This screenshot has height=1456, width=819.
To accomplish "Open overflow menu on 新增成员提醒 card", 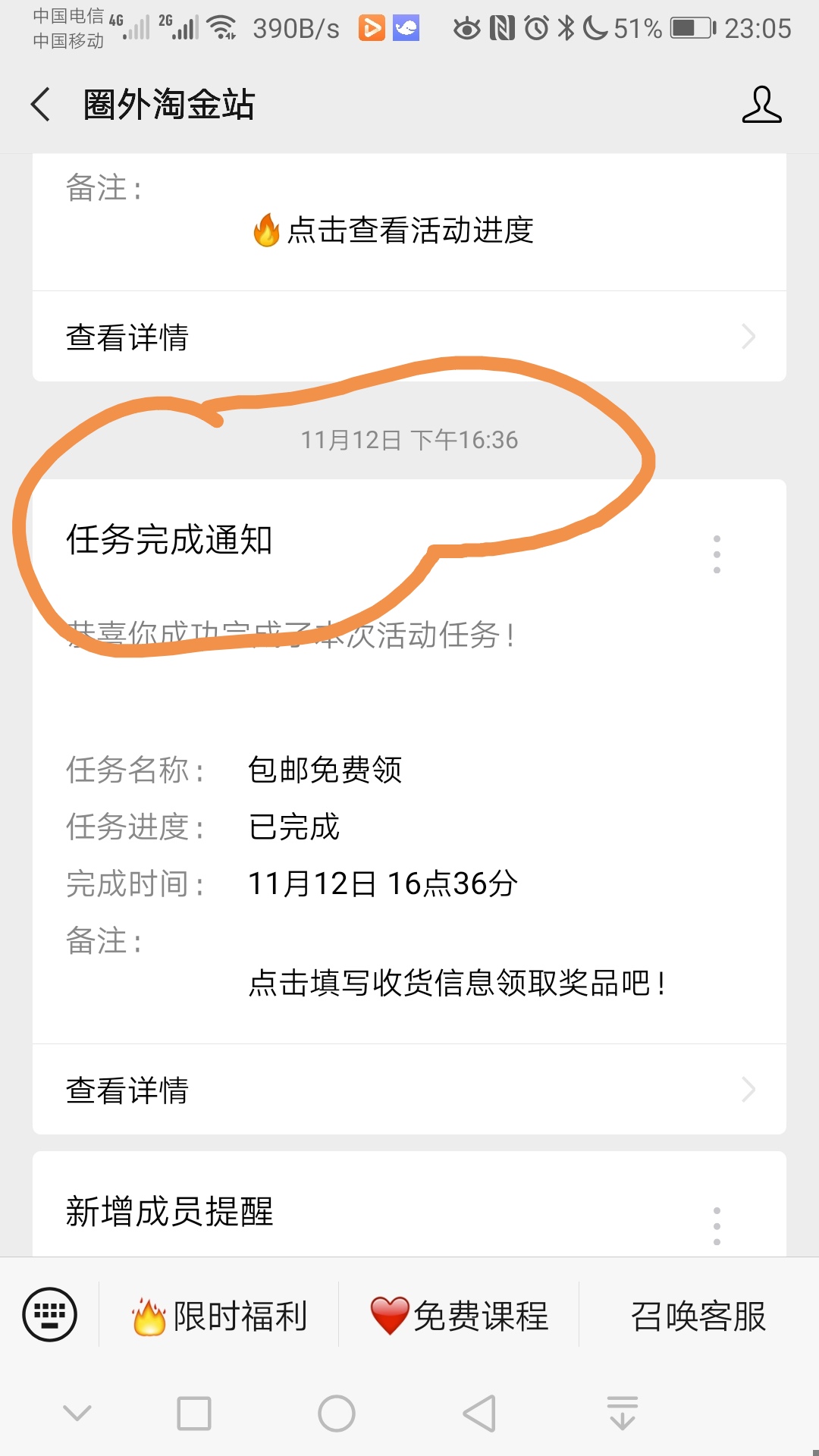I will point(717,1225).
